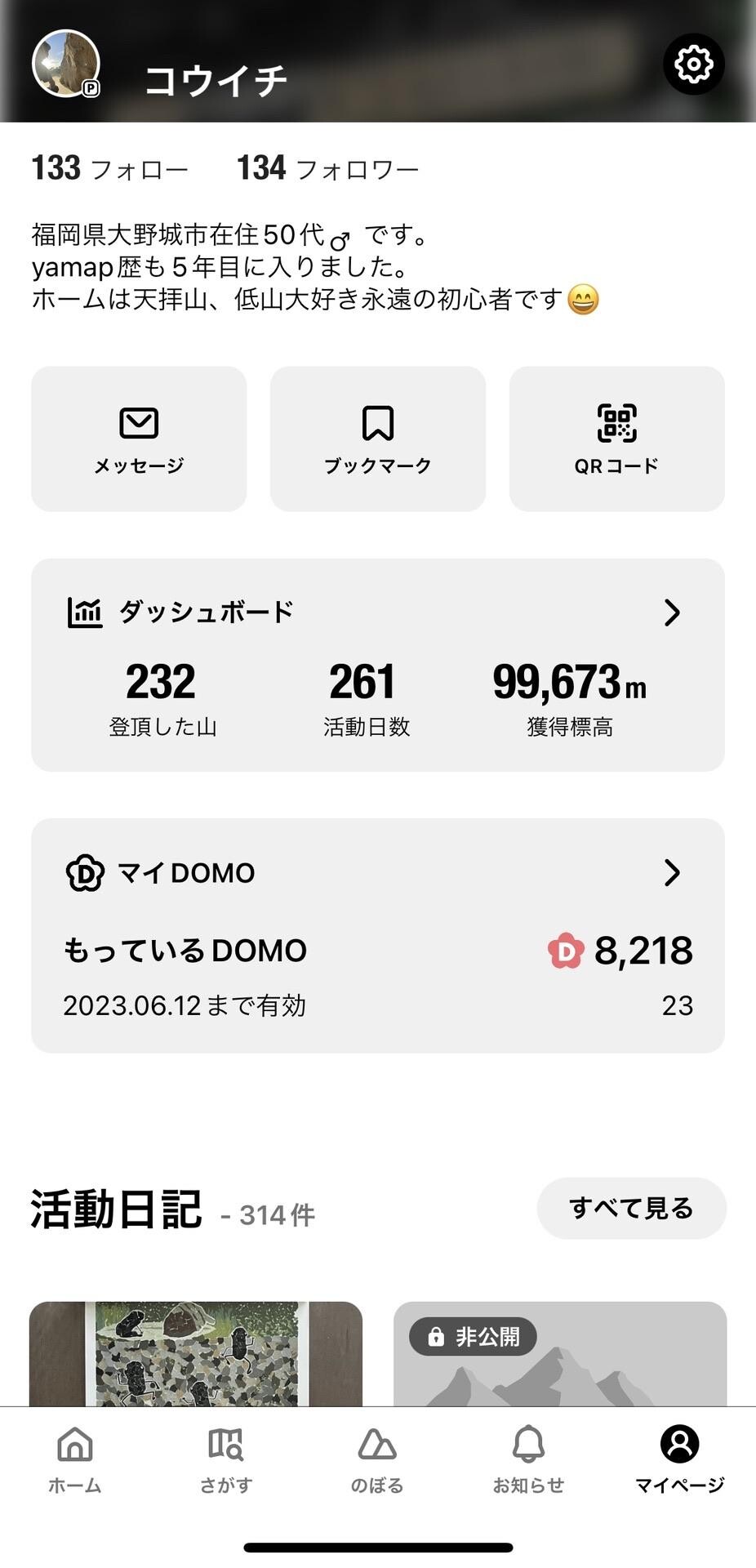Open the 非公開 privacy badge
Image resolution: width=756 pixels, height=1568 pixels.
pos(472,1330)
